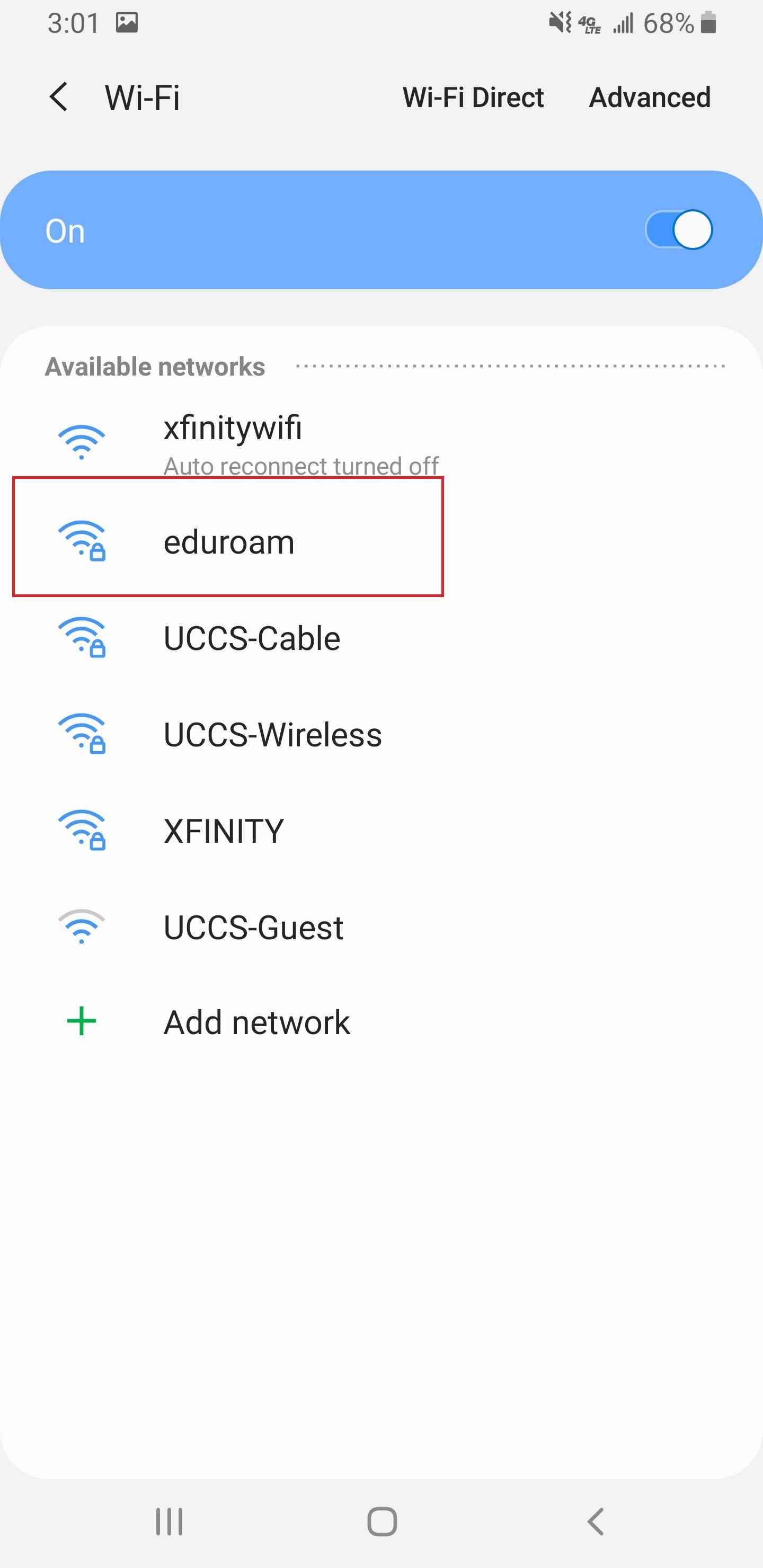Viewport: 763px width, 1568px height.
Task: Add a new network
Action: 381,1022
